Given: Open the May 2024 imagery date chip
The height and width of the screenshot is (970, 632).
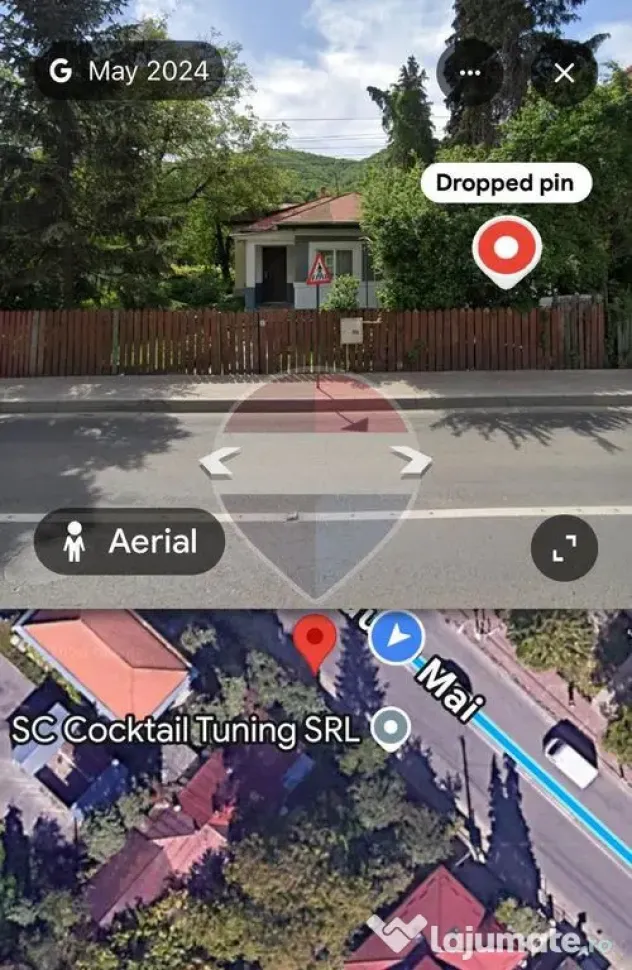Looking at the screenshot, I should [x=129, y=71].
